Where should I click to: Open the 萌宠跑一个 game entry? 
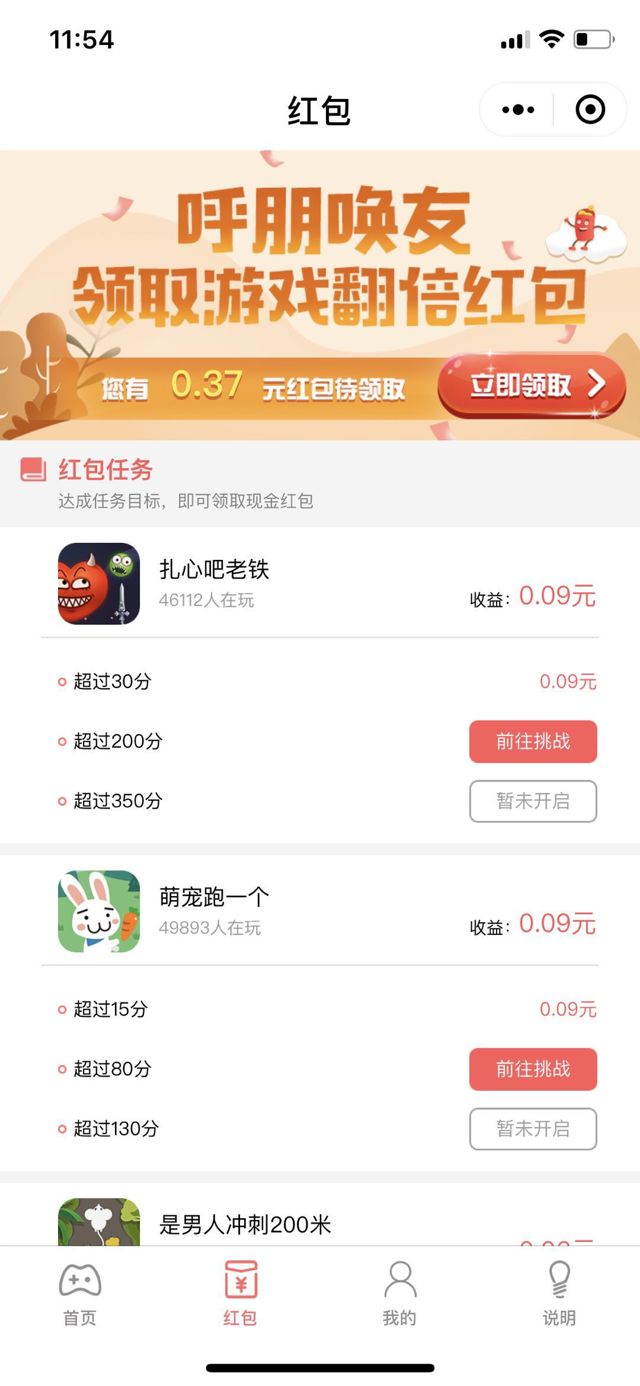pyautogui.click(x=99, y=911)
